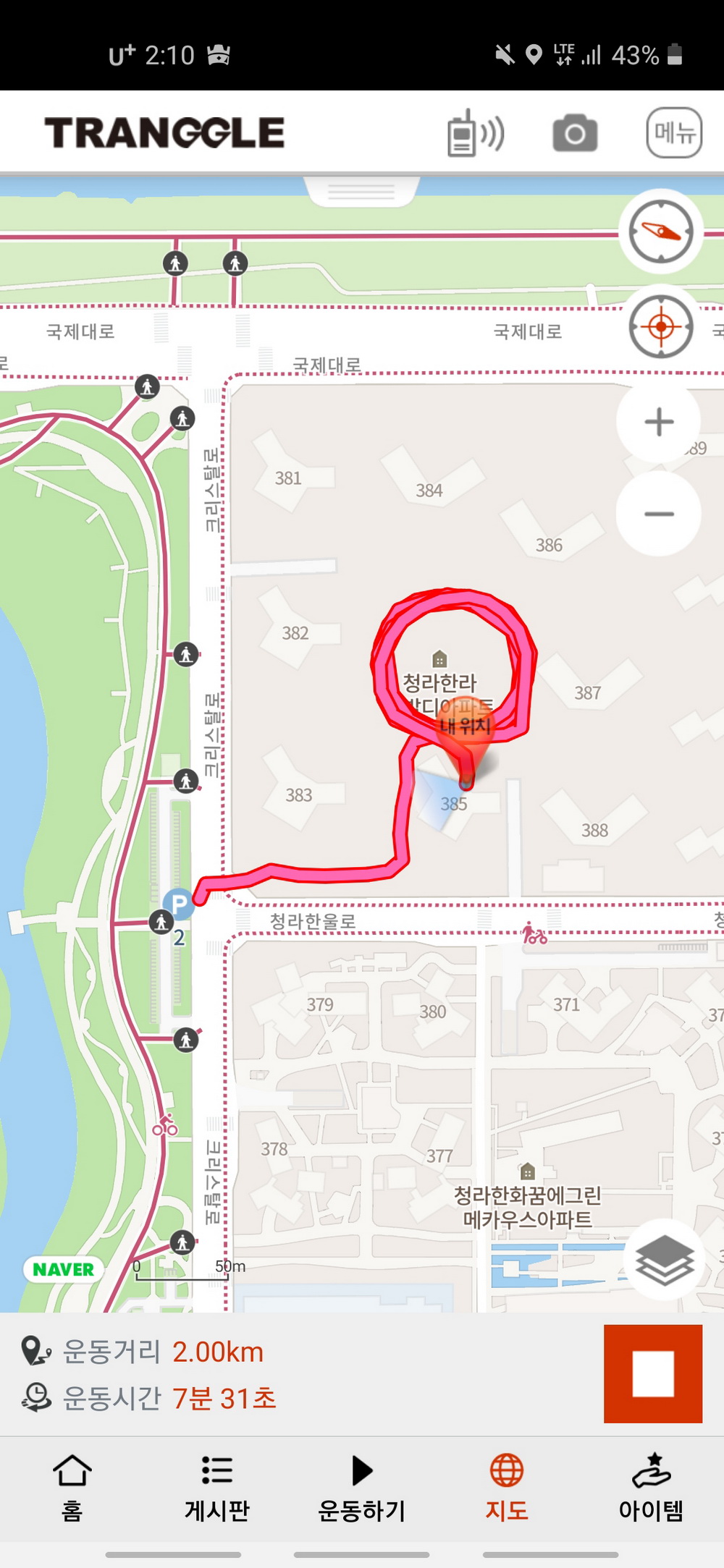Open the map layers selector
Screen dimensions: 724x1568
pos(664,1261)
